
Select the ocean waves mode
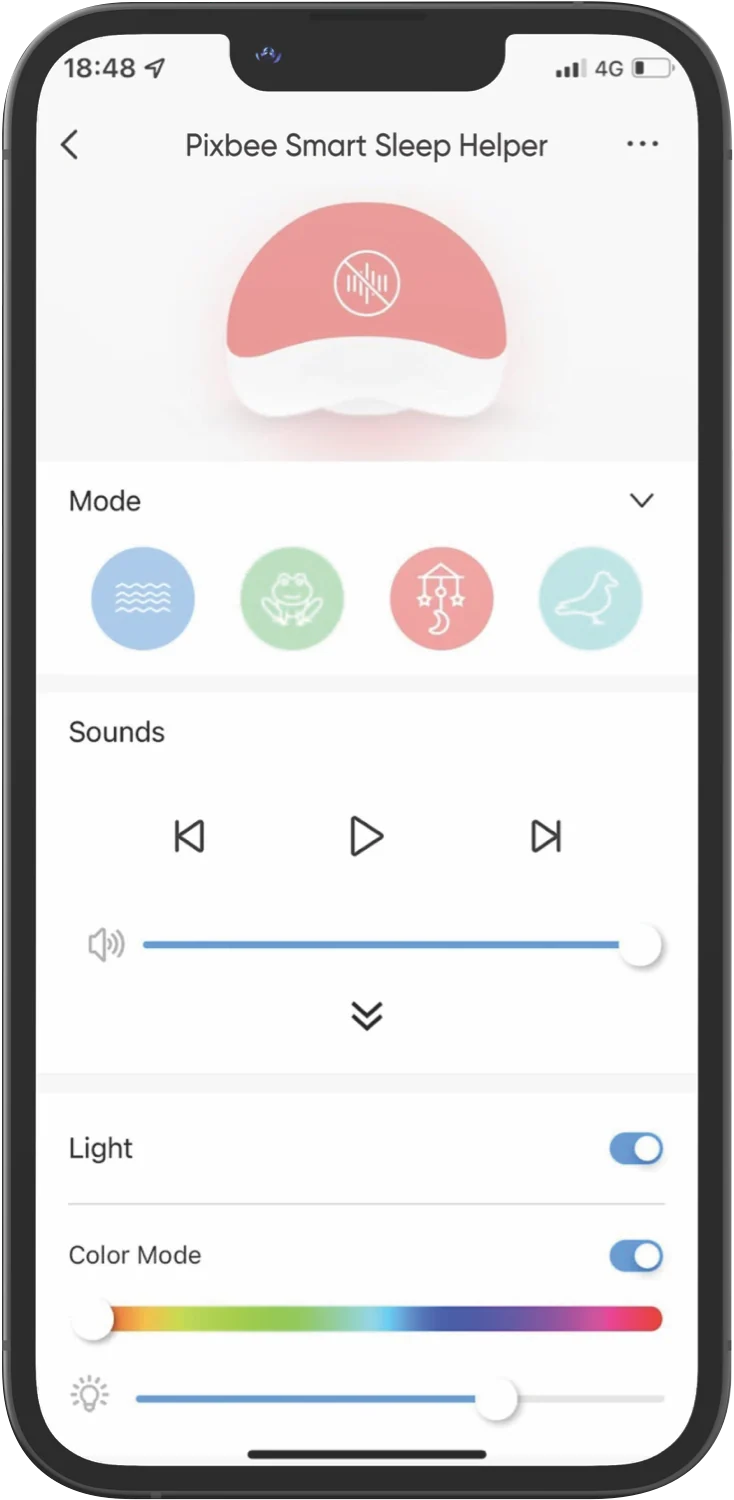point(143,598)
